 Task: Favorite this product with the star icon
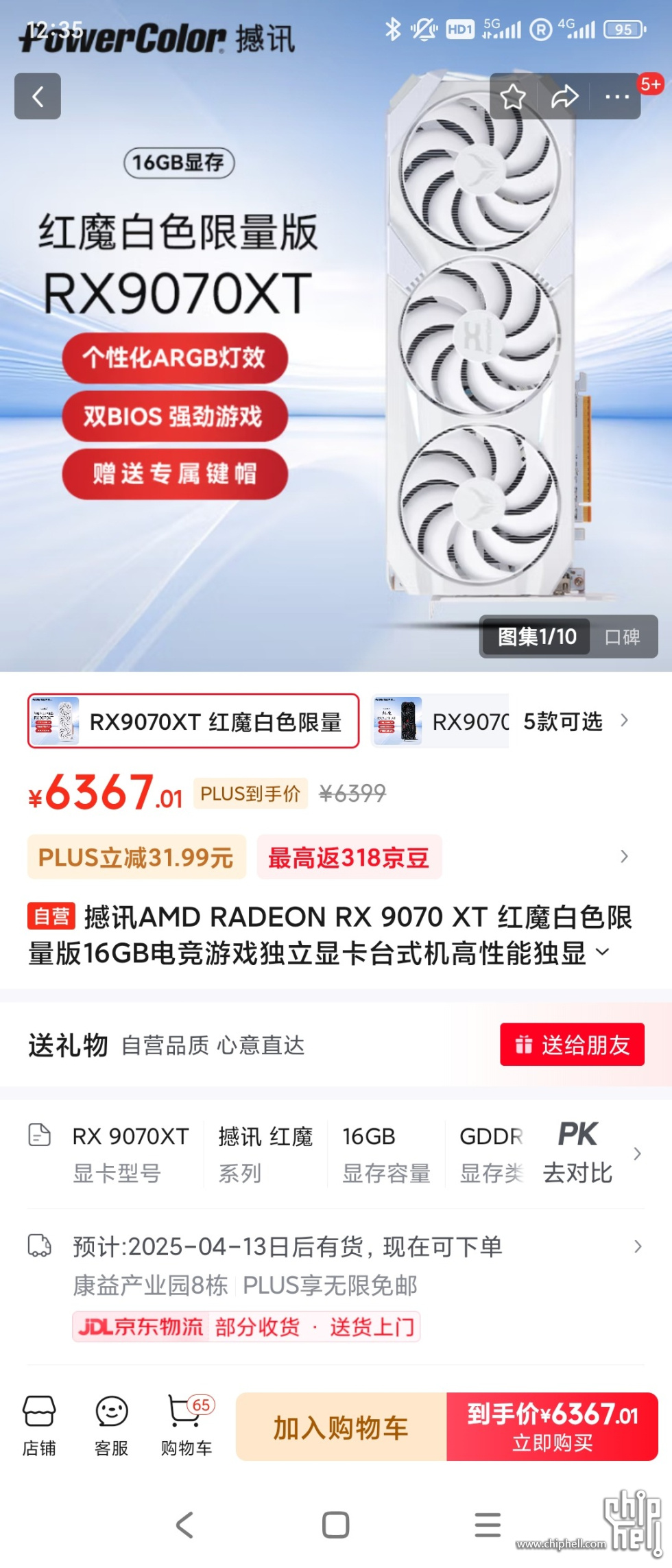512,97
